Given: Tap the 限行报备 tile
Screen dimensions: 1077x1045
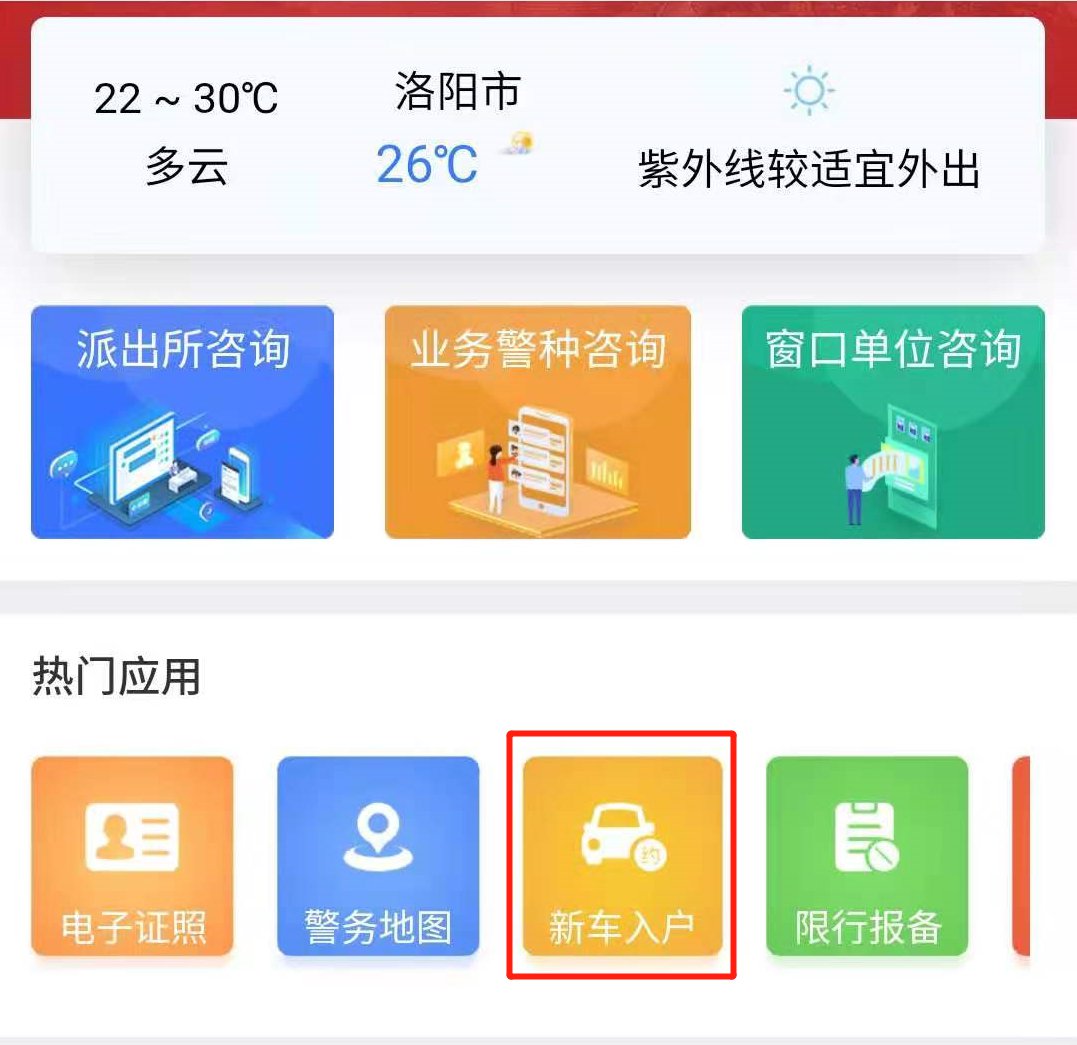Looking at the screenshot, I should (x=867, y=856).
